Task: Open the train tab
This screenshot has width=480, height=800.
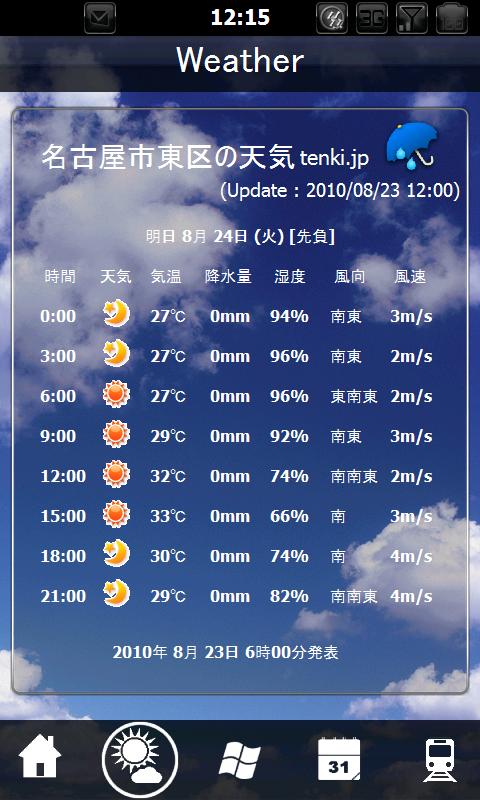Action: point(440,760)
